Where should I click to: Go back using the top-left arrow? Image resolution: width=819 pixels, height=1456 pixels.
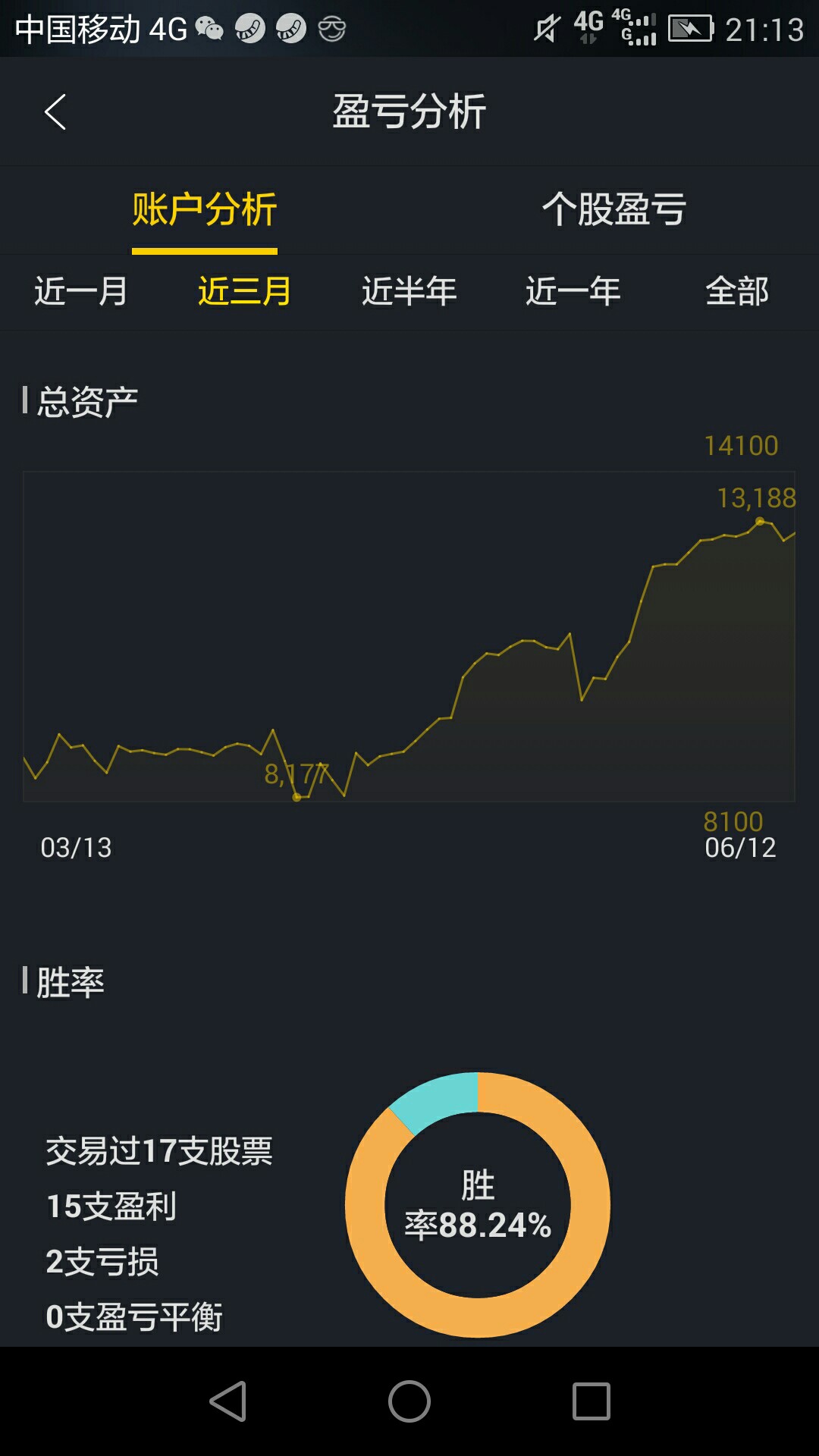(x=55, y=112)
